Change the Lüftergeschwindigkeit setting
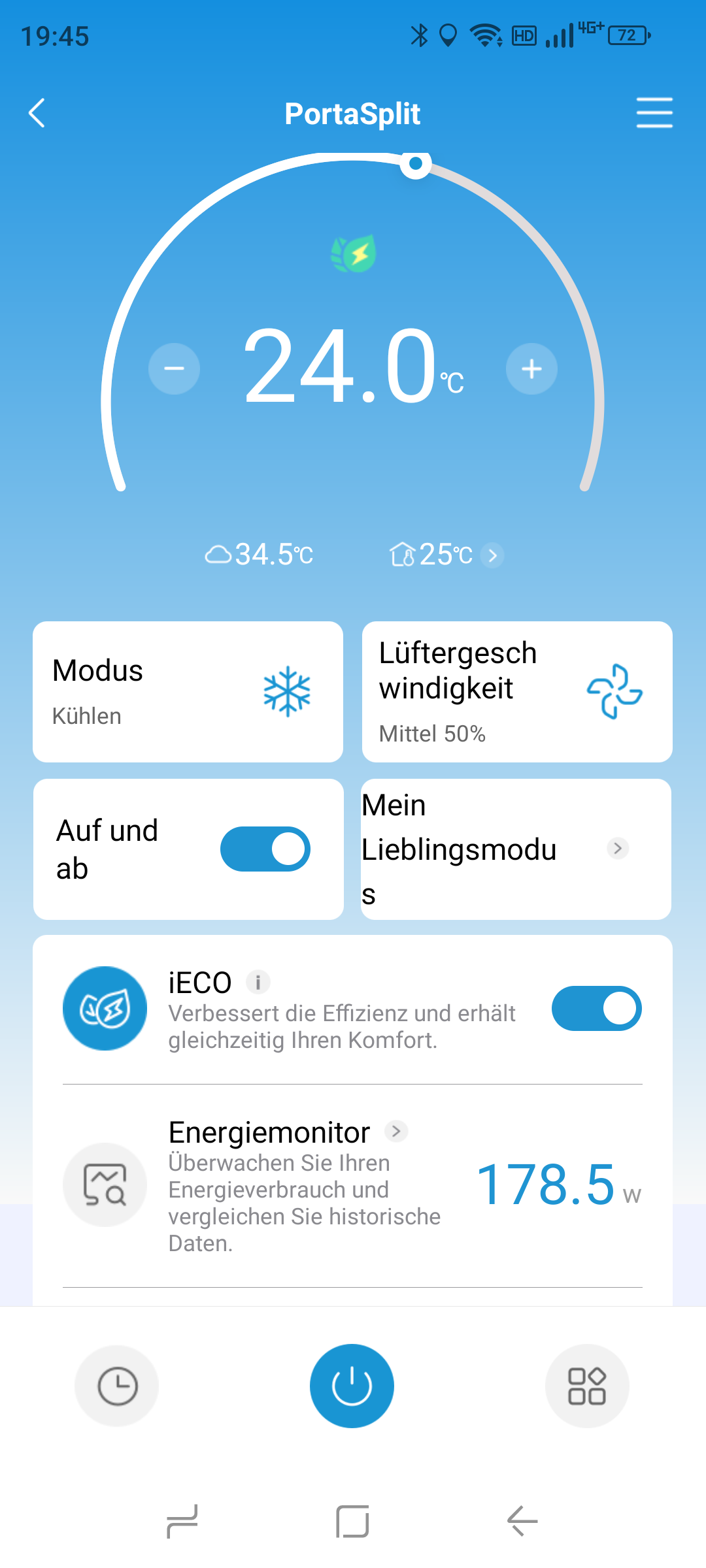Viewport: 706px width, 1568px height. 516,691
